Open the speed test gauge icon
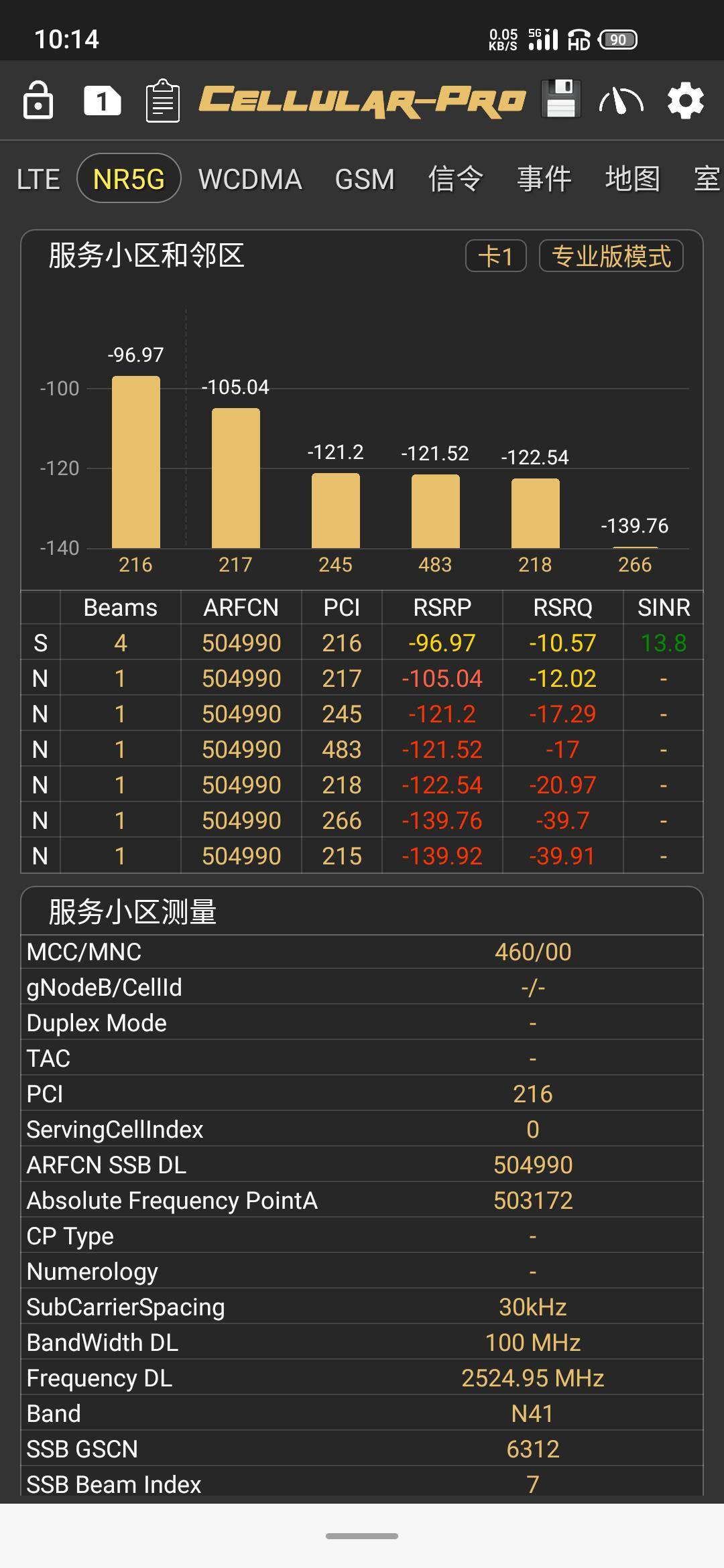Image resolution: width=724 pixels, height=1568 pixels. [x=621, y=101]
